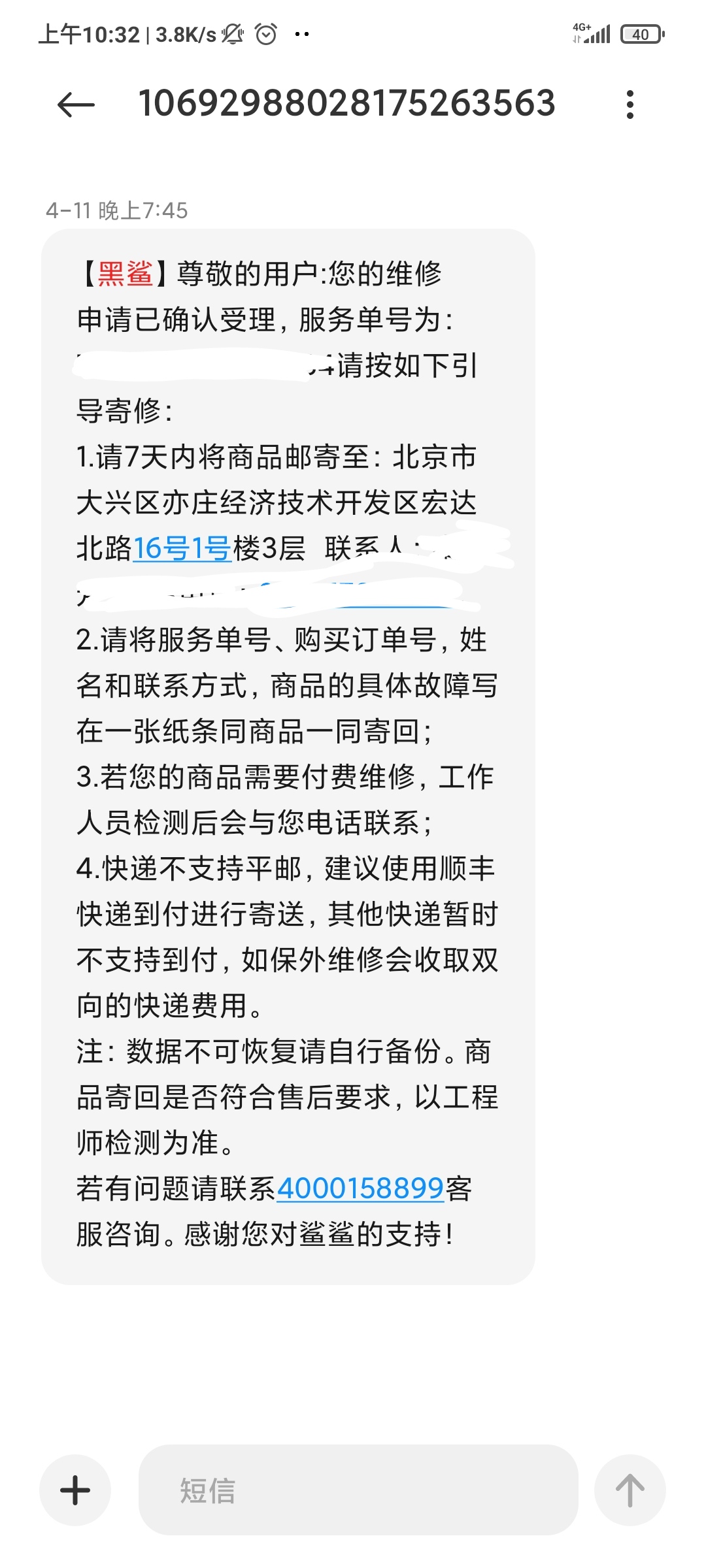Viewport: 706px width, 1568px height.
Task: Open the plus attachment button
Action: [75, 1490]
